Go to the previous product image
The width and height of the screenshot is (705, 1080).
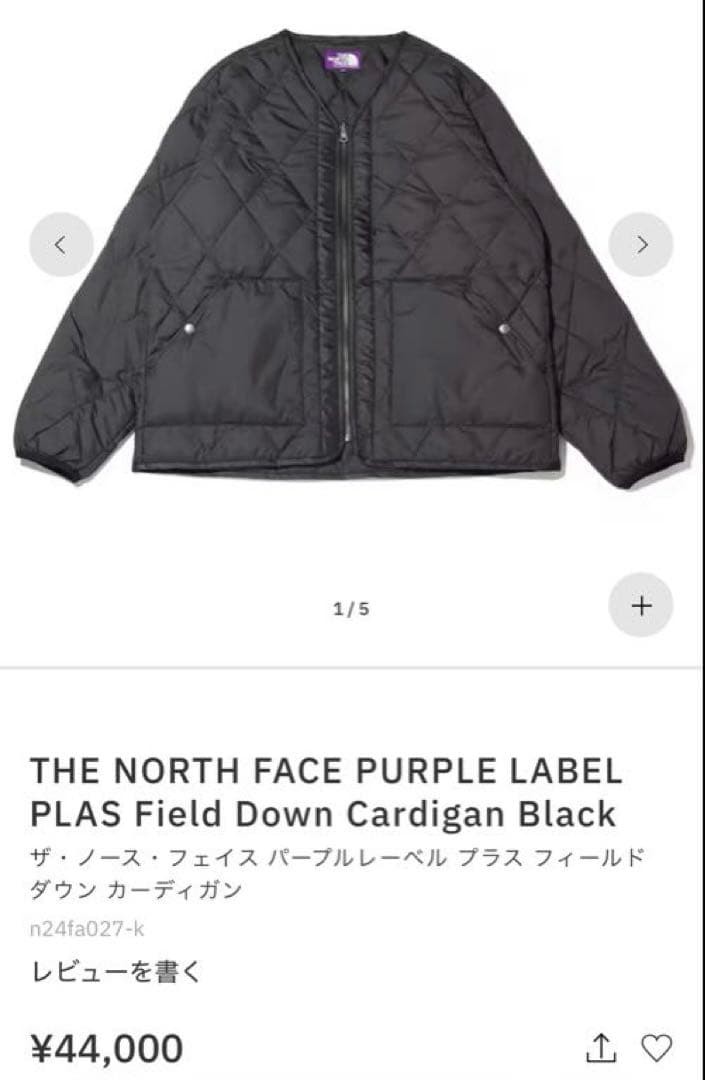click(x=61, y=245)
